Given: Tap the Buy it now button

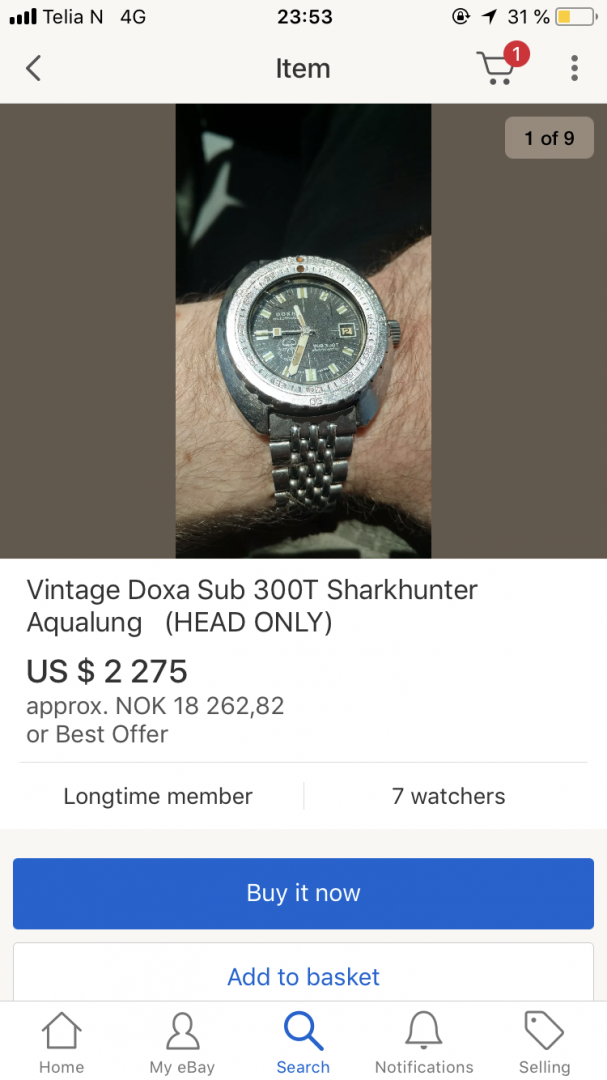Looking at the screenshot, I should pyautogui.click(x=303, y=893).
